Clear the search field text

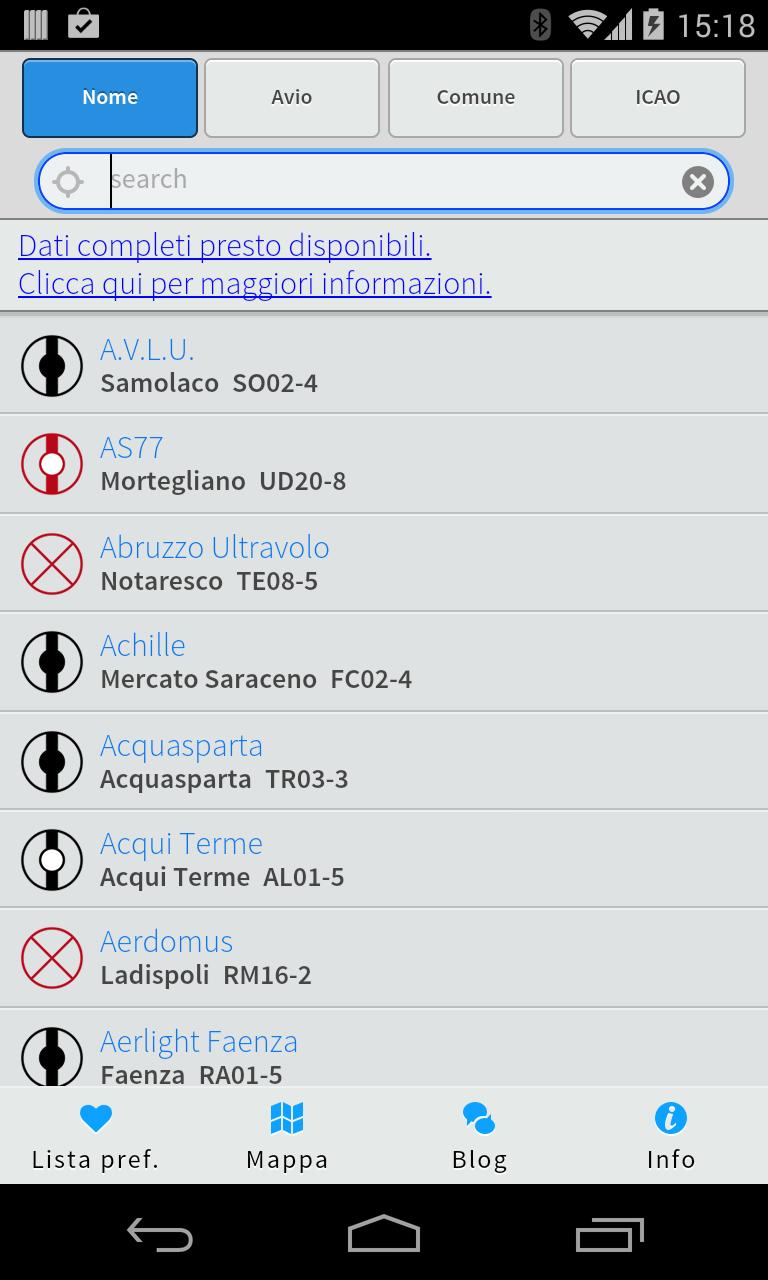(697, 181)
